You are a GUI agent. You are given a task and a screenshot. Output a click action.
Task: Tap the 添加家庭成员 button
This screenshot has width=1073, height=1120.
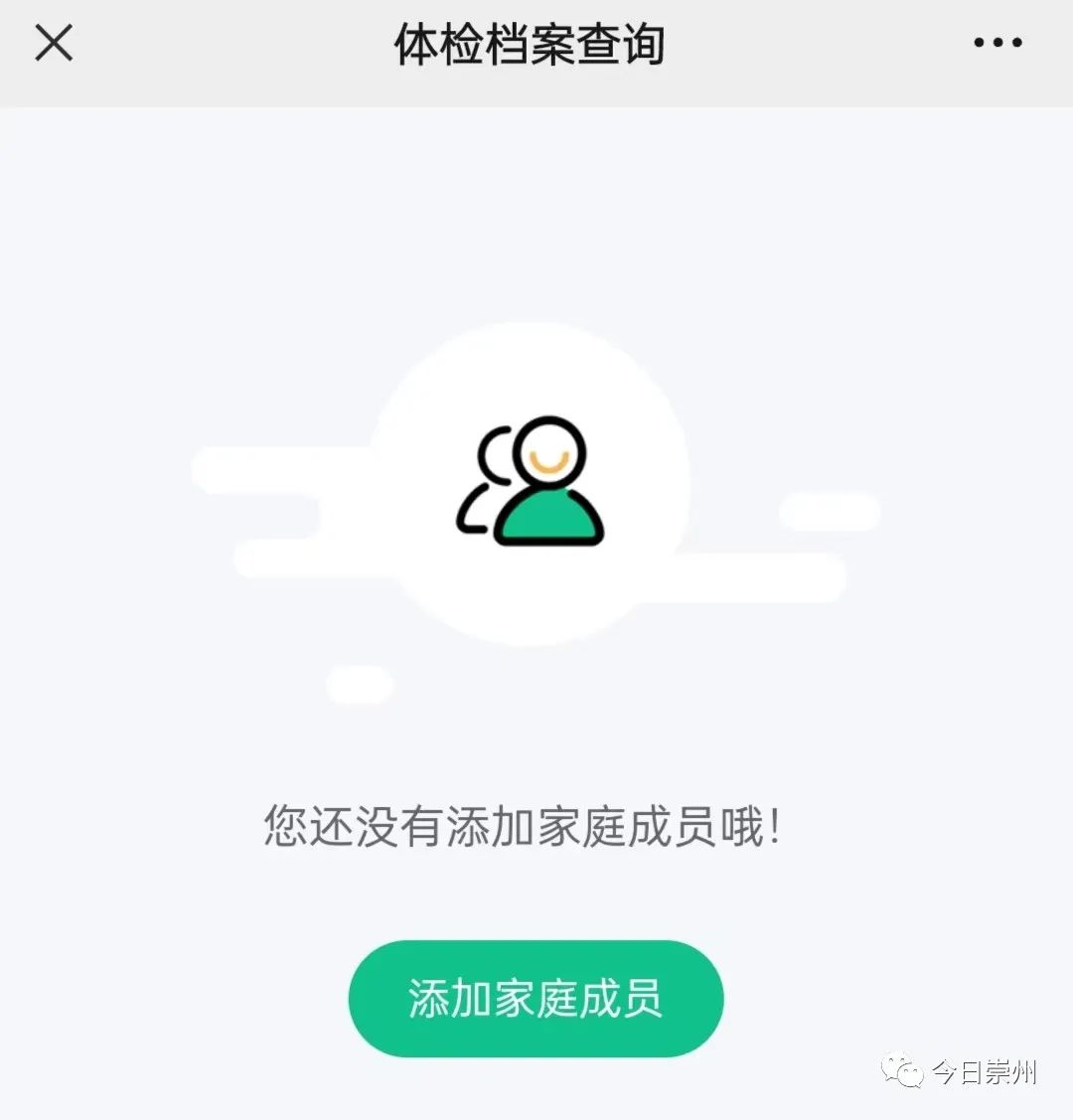click(x=536, y=998)
